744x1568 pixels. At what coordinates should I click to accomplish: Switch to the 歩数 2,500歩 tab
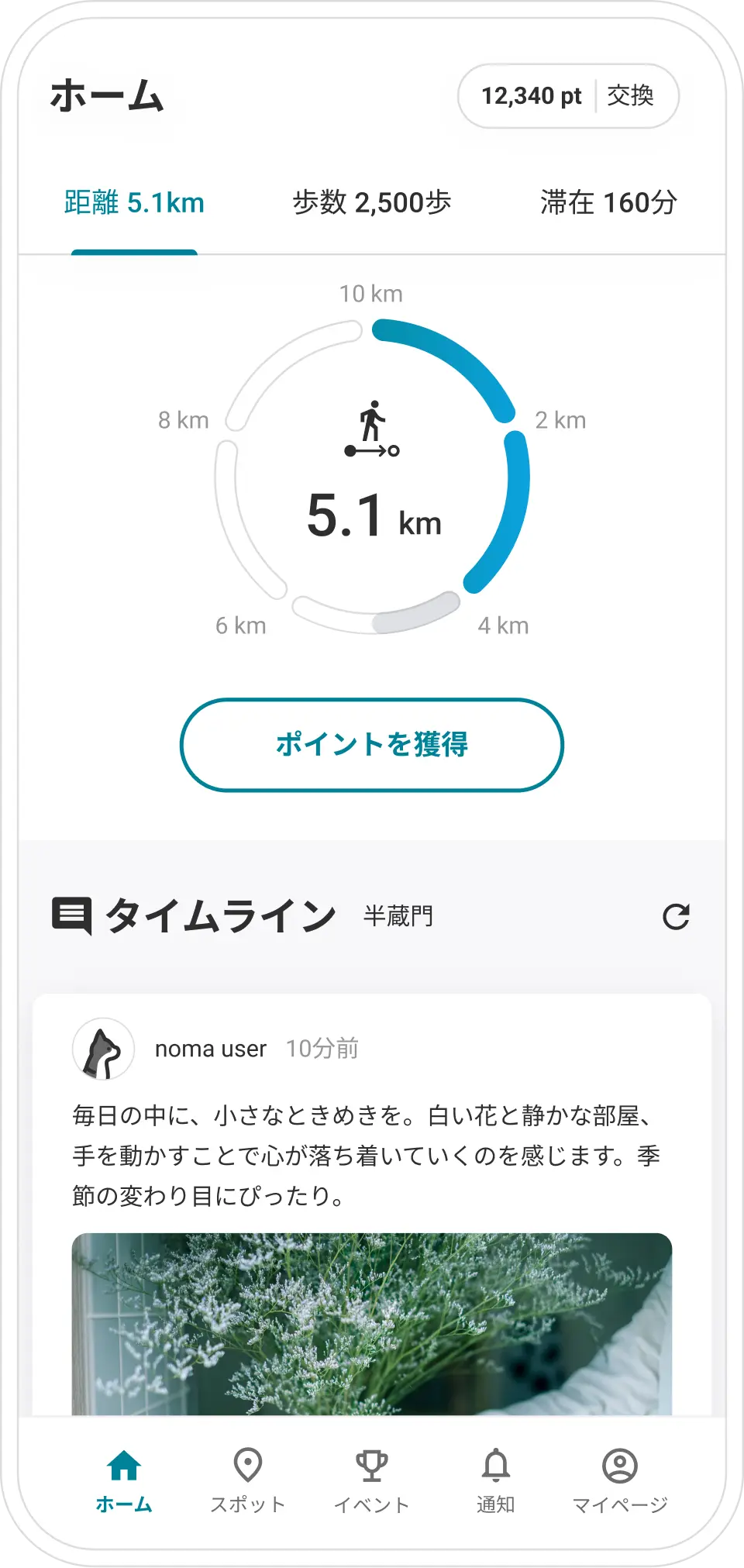371,203
